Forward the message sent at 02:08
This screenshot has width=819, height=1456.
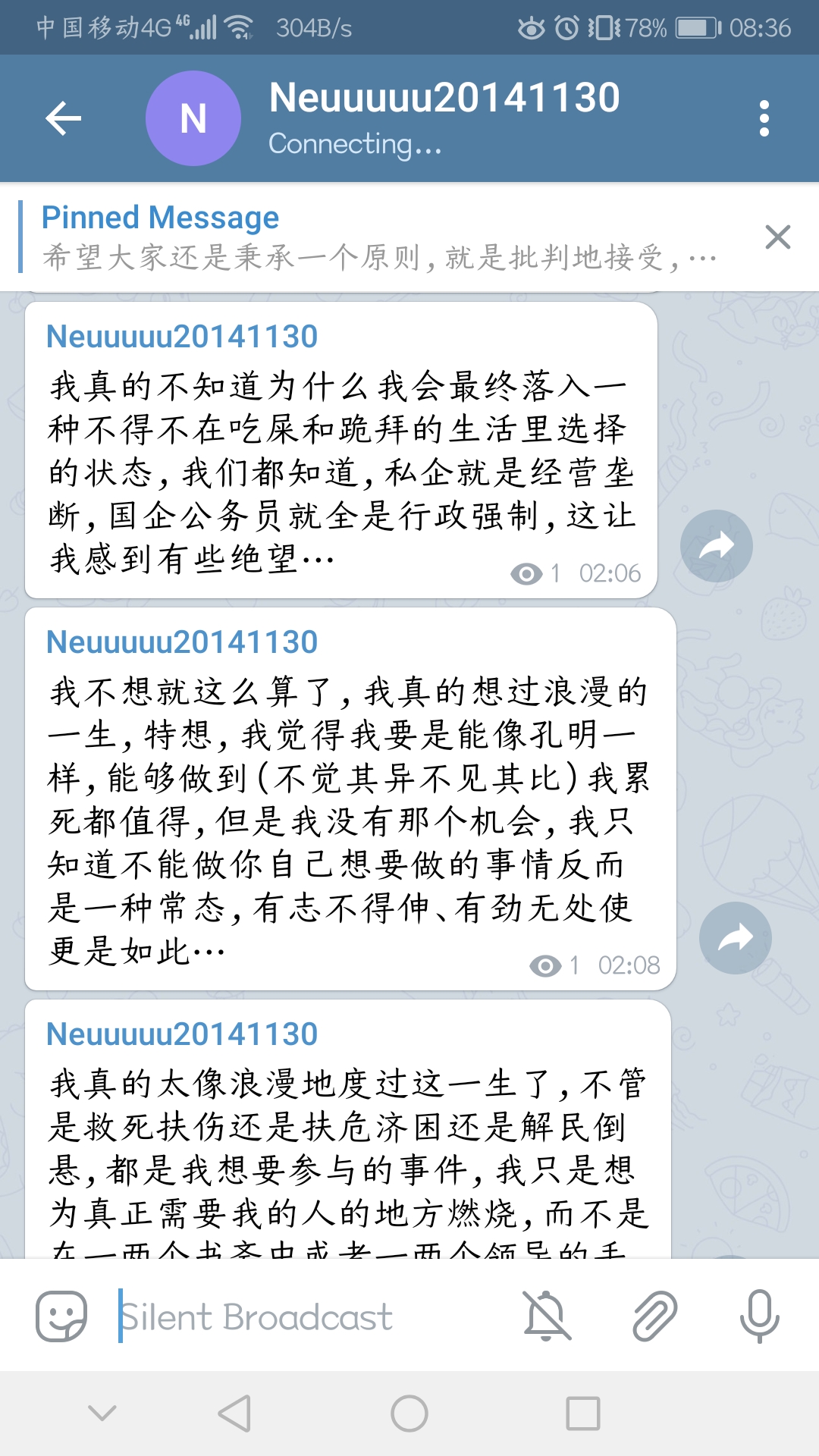(x=735, y=938)
